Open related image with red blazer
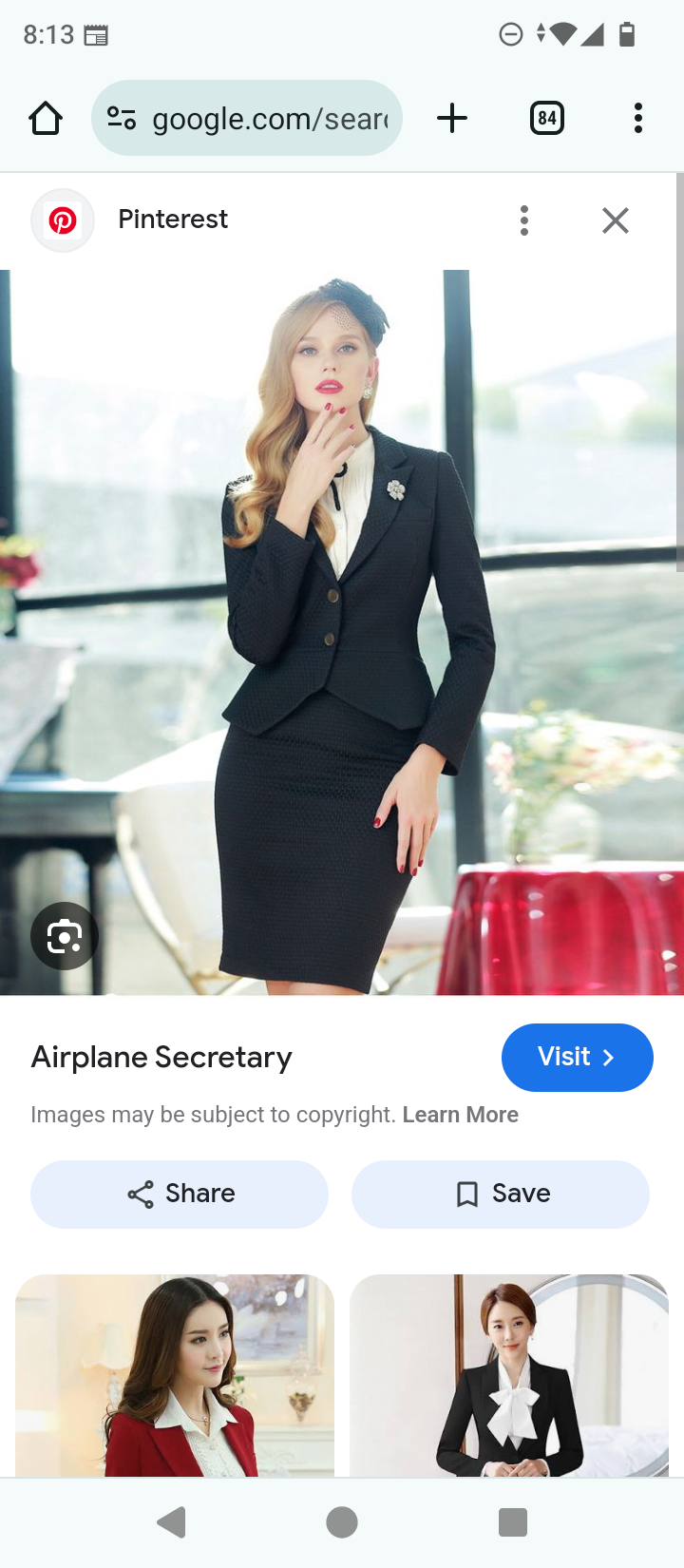 coord(175,1375)
